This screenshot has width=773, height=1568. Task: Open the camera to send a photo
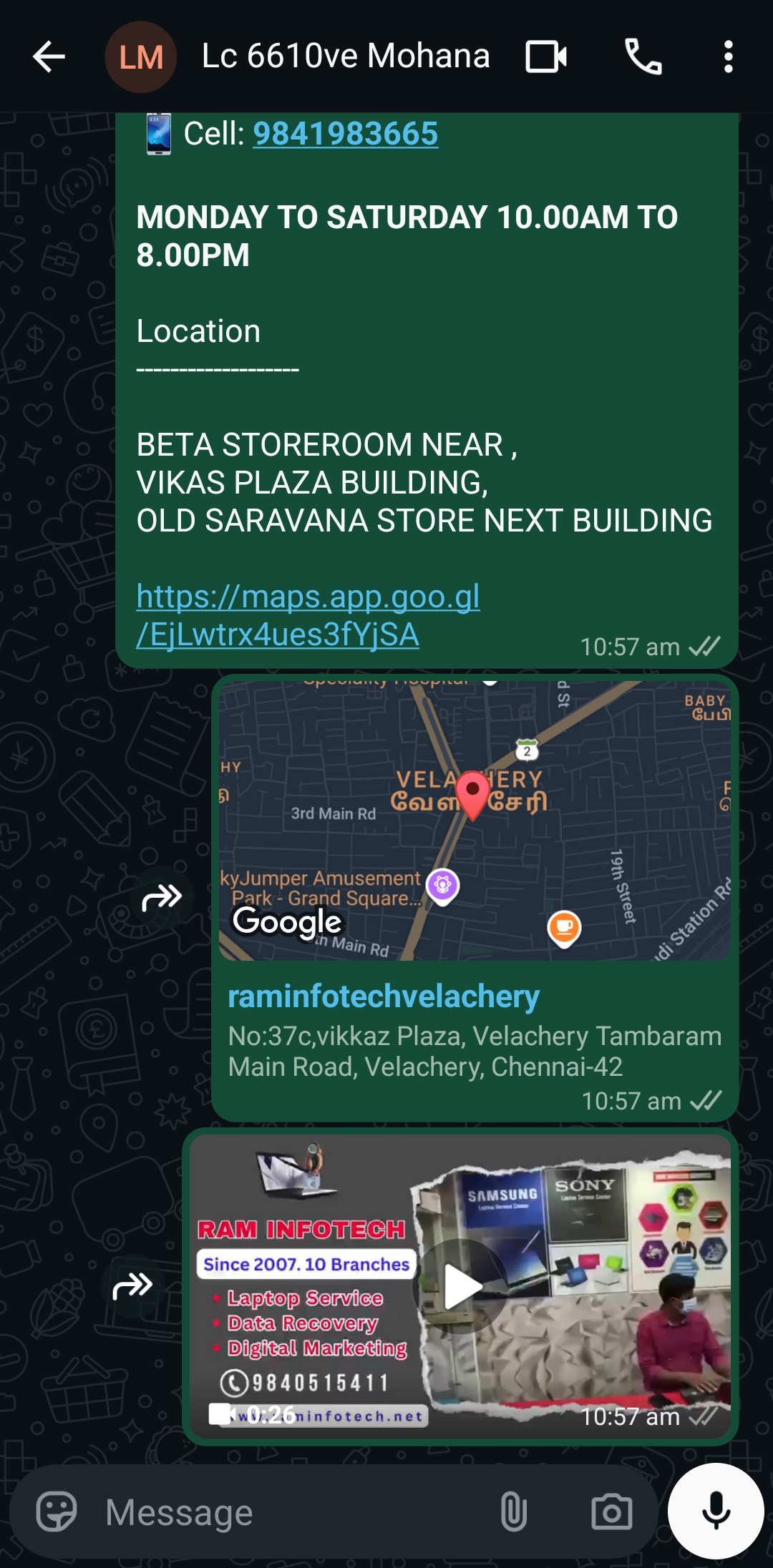611,1511
